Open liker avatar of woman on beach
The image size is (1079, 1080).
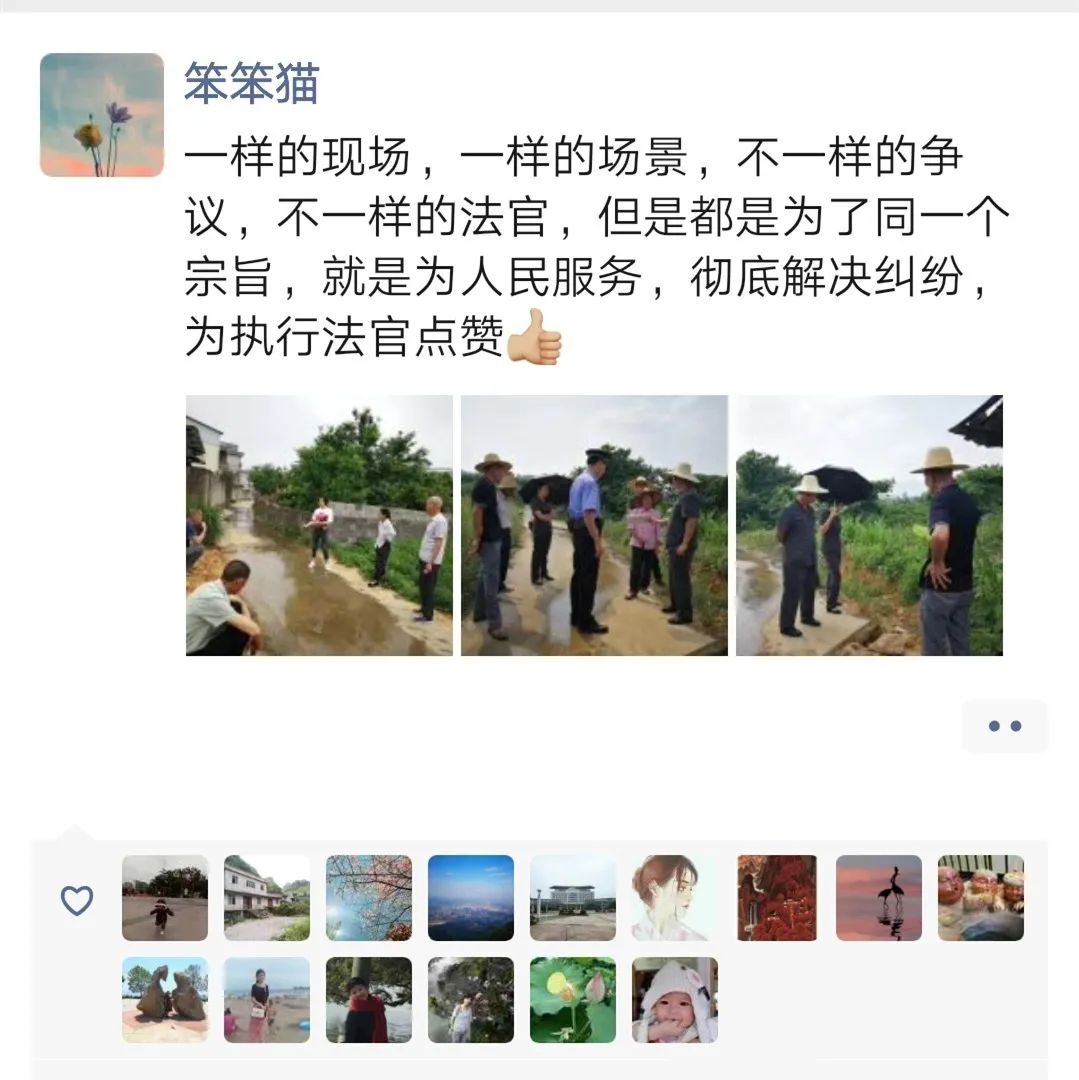[x=267, y=999]
